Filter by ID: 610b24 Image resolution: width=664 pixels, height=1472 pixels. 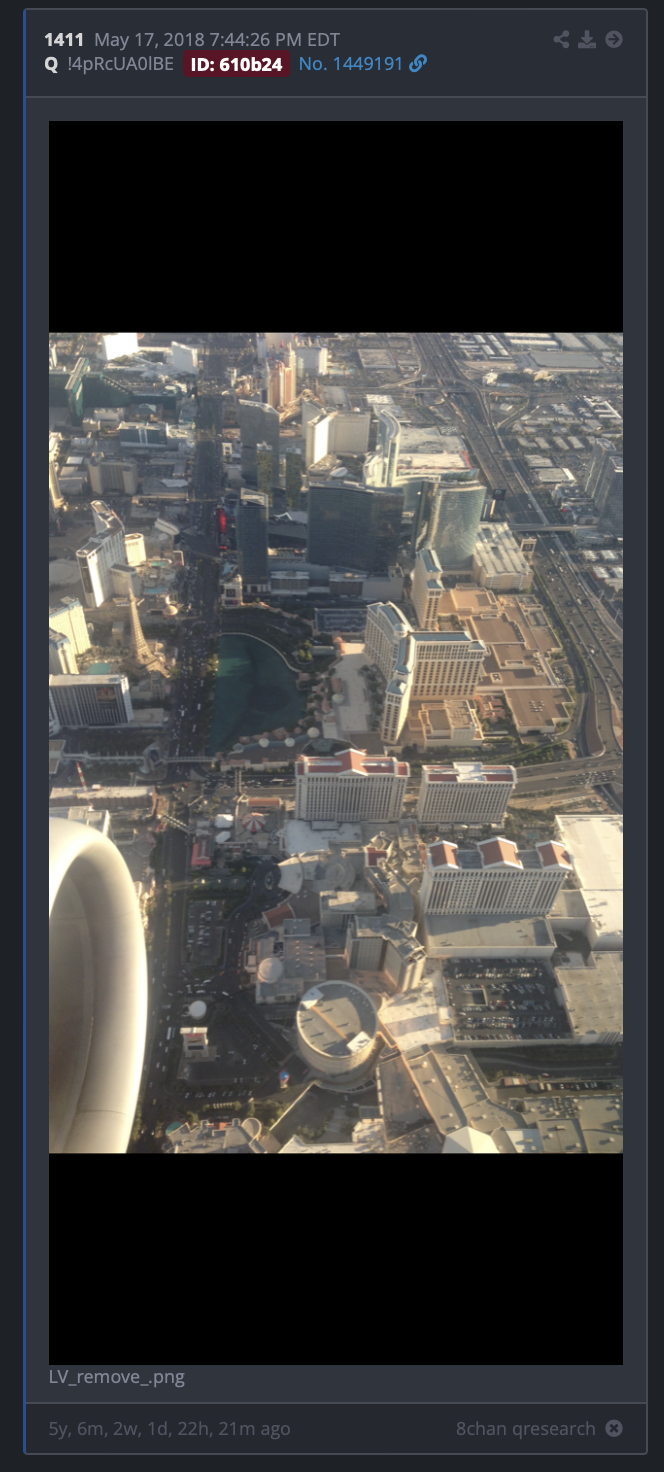(236, 64)
